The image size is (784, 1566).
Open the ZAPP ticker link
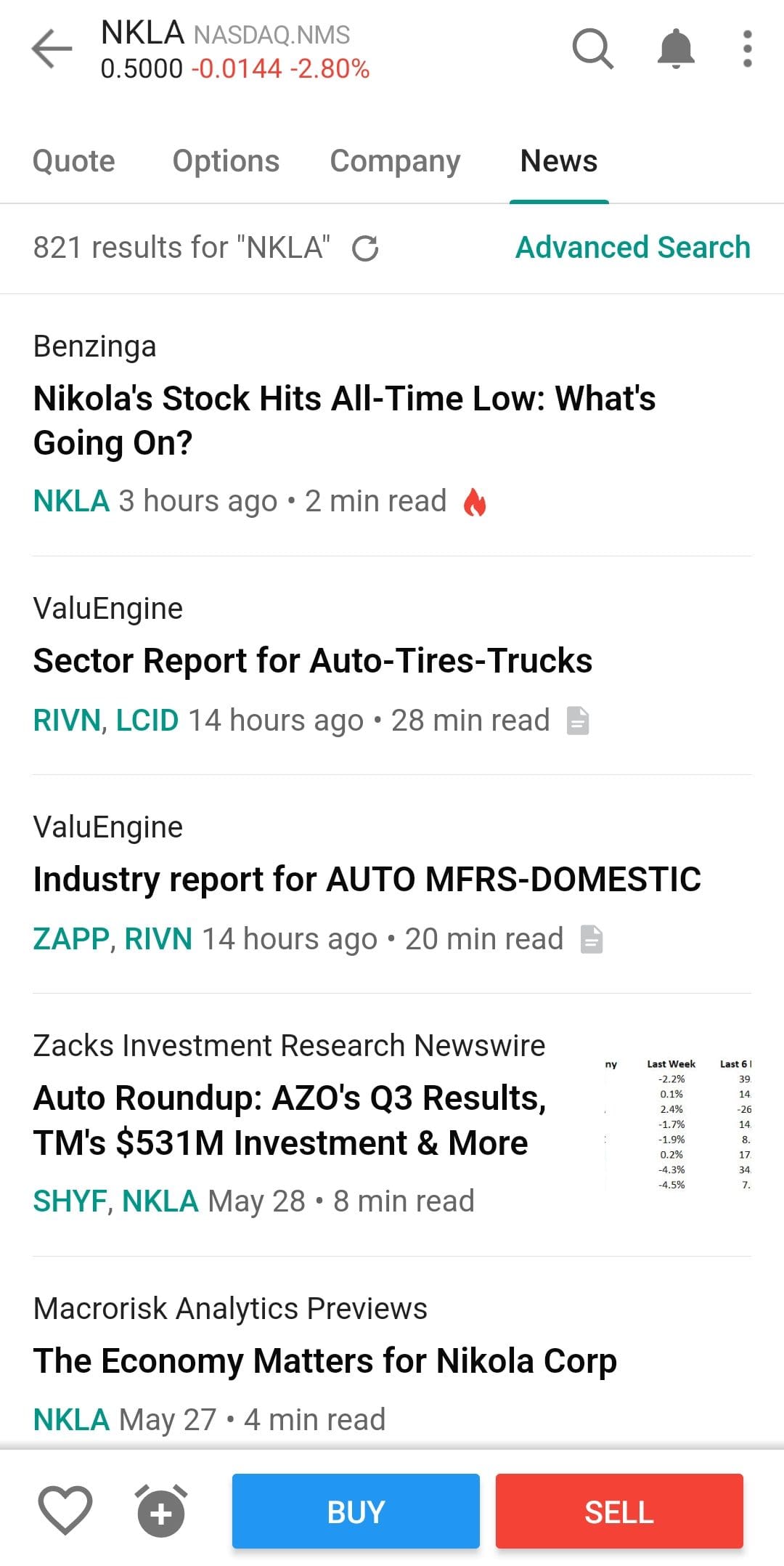tap(68, 939)
